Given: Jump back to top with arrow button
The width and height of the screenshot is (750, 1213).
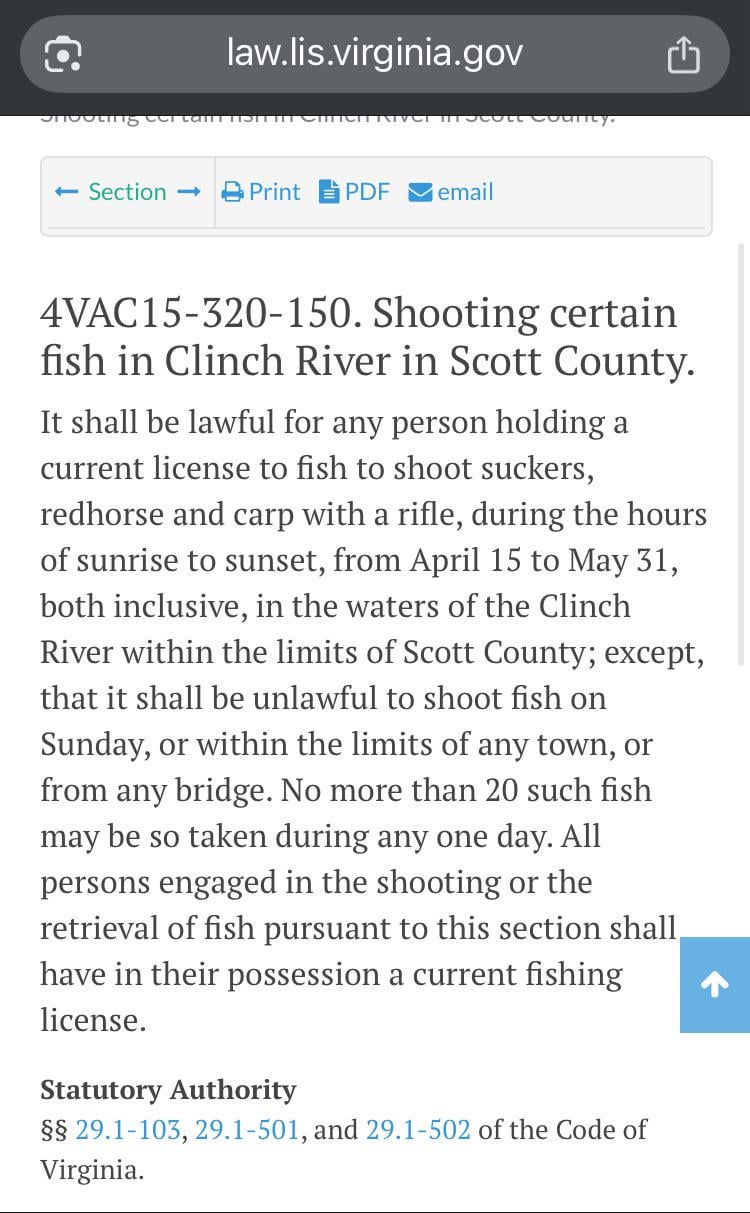Looking at the screenshot, I should pos(714,985).
